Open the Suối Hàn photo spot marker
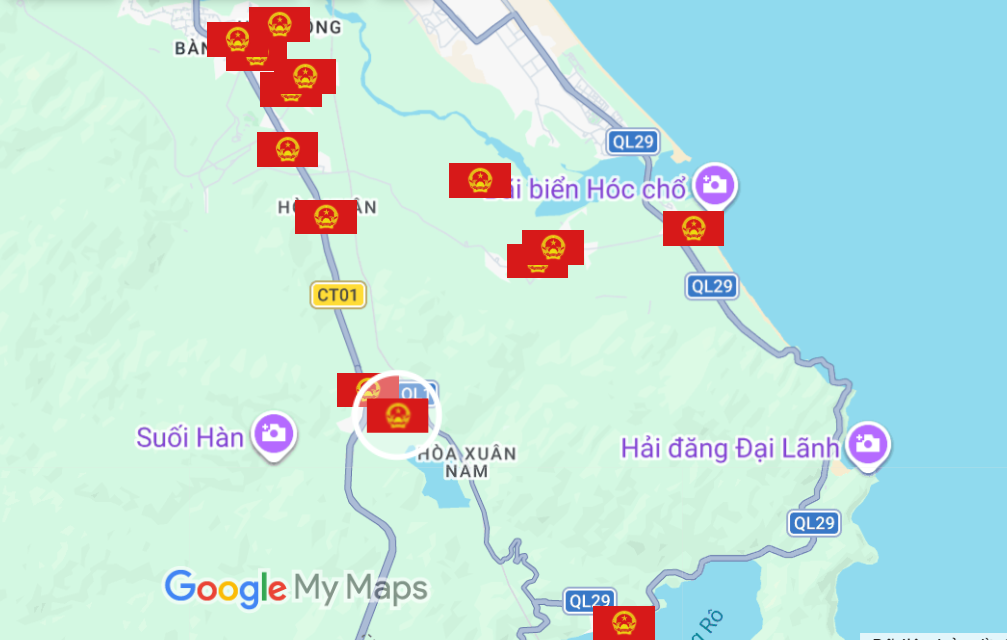This screenshot has width=1007, height=640. point(272,434)
